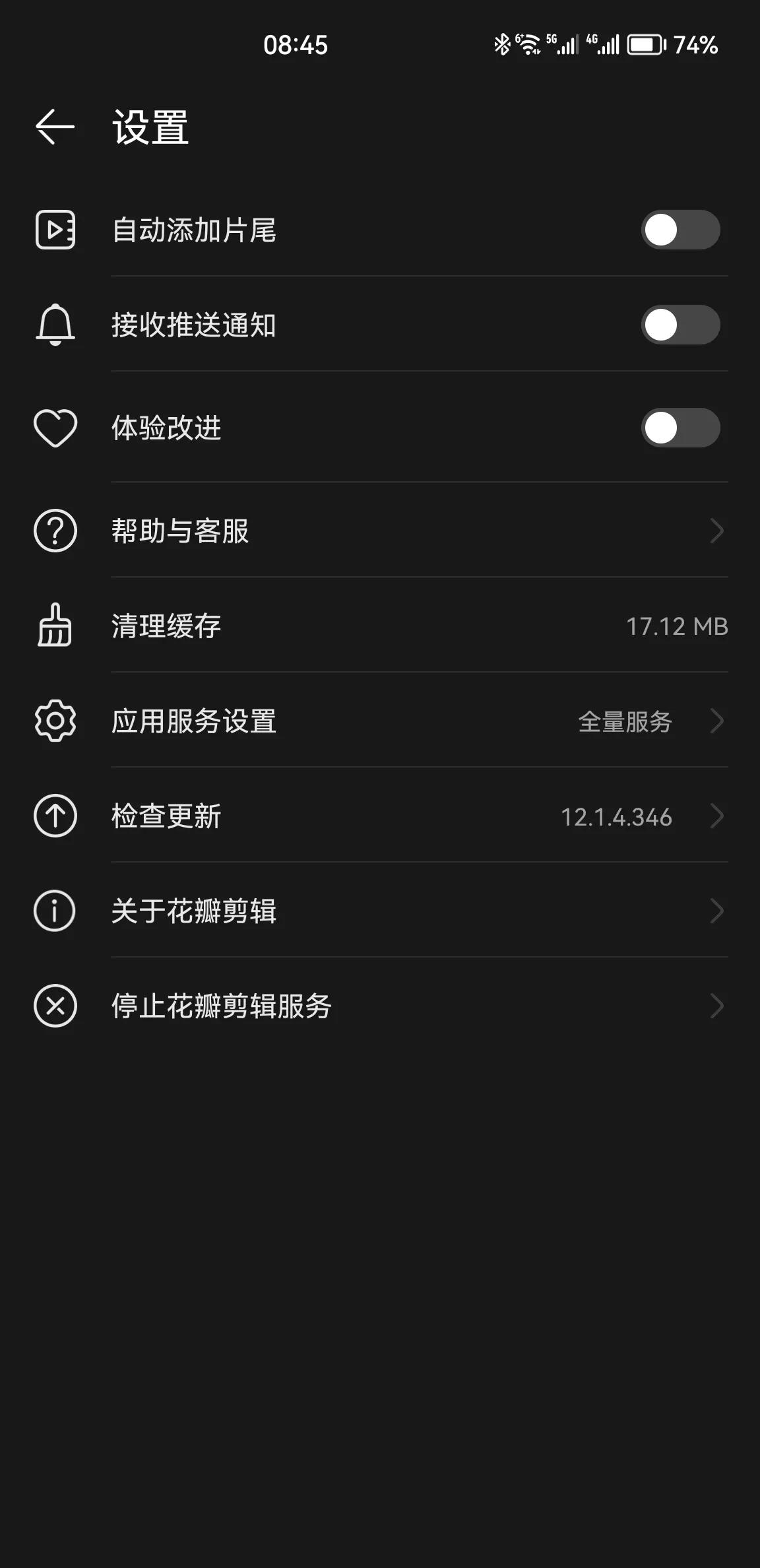Go back using the top-left arrow
This screenshot has width=760, height=1568.
55,127
